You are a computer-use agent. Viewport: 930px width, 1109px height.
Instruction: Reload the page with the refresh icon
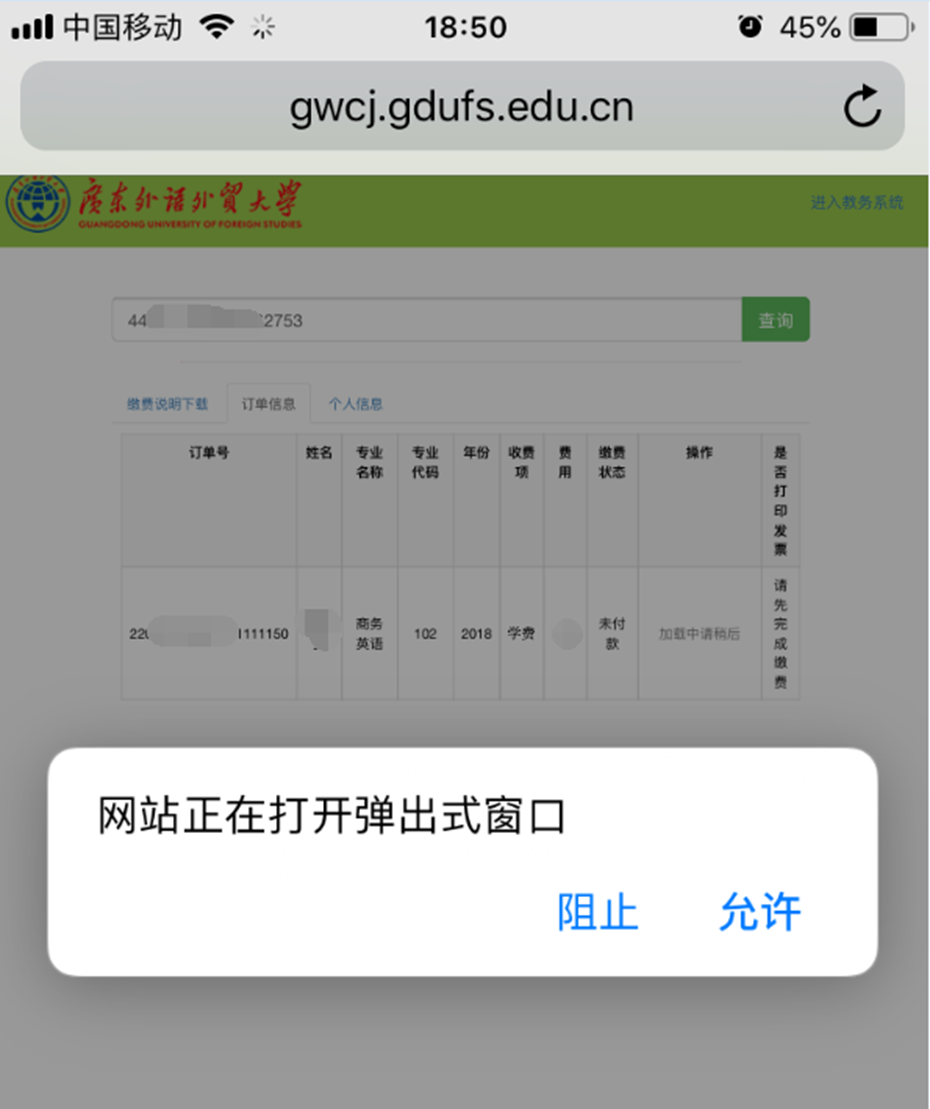click(x=861, y=107)
